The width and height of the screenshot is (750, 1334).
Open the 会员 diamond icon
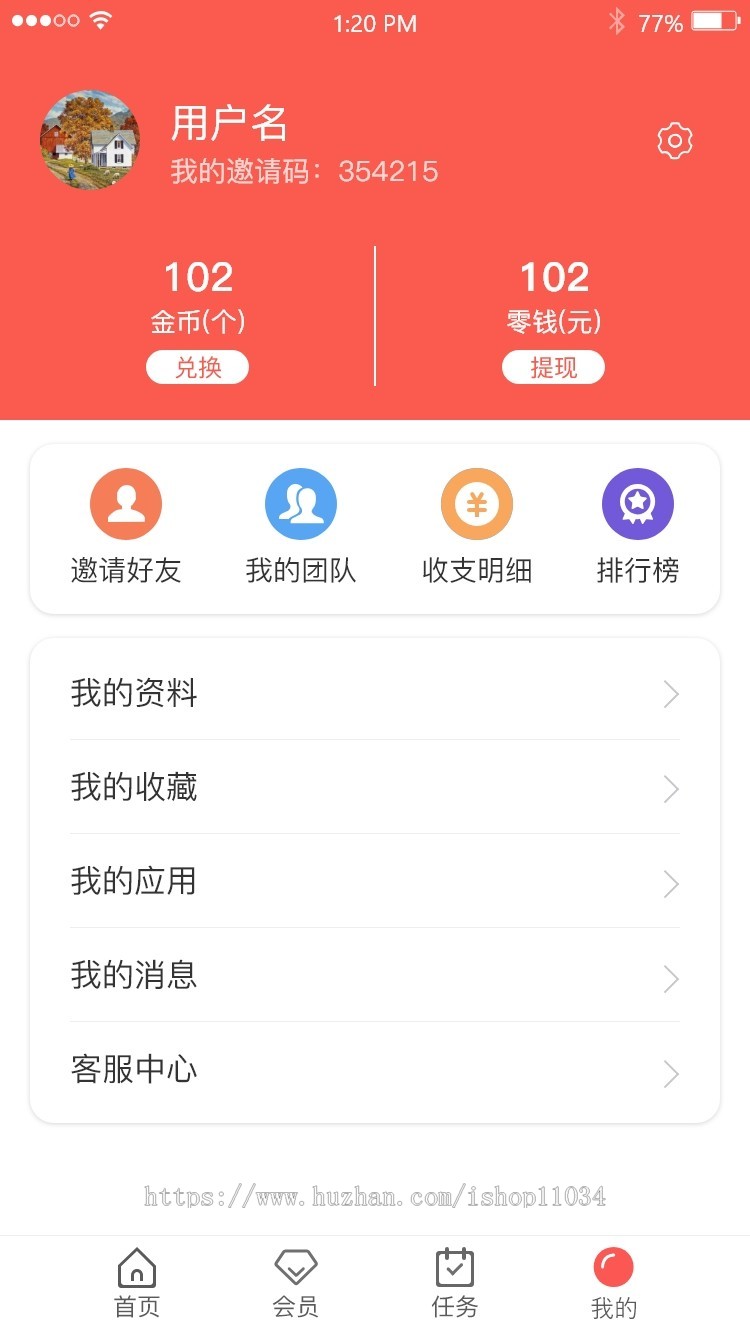(295, 1267)
